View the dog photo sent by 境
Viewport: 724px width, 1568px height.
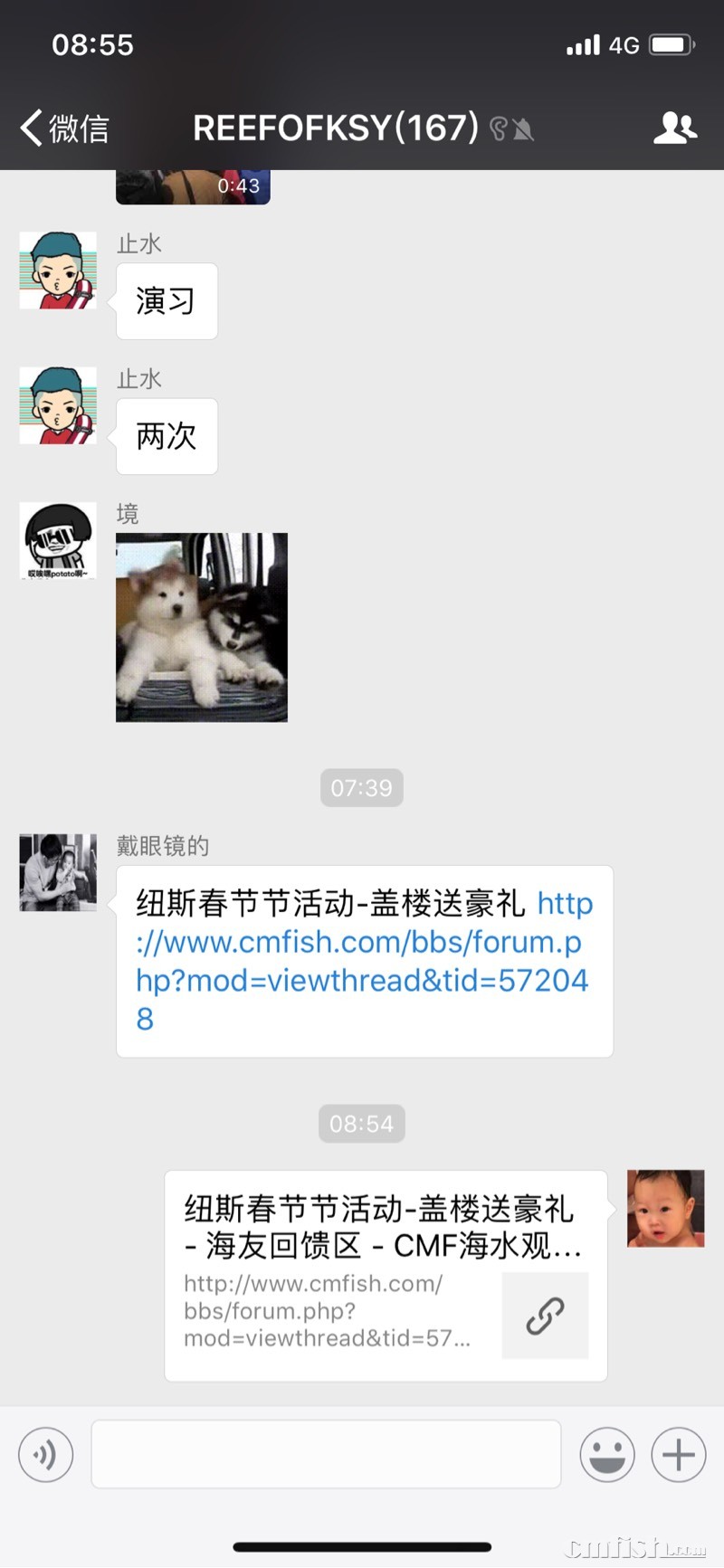[x=202, y=627]
